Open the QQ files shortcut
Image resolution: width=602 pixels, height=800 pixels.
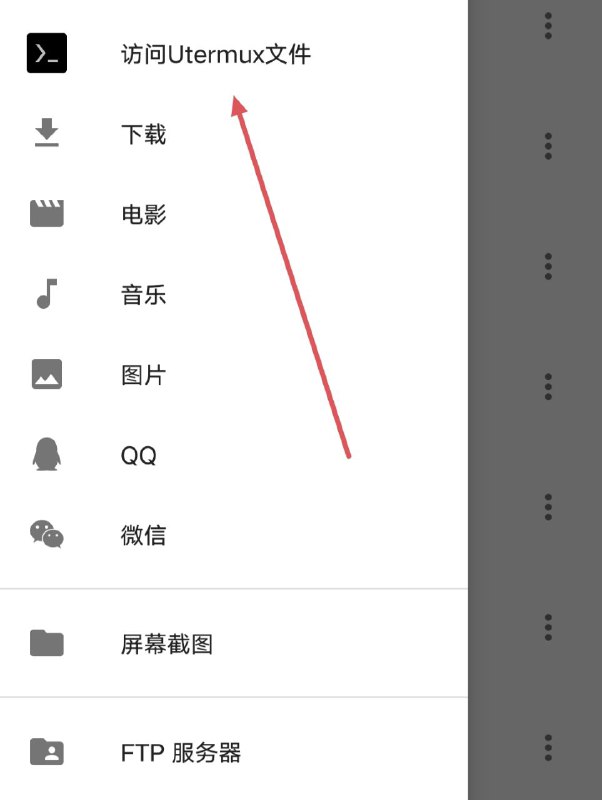coord(139,456)
